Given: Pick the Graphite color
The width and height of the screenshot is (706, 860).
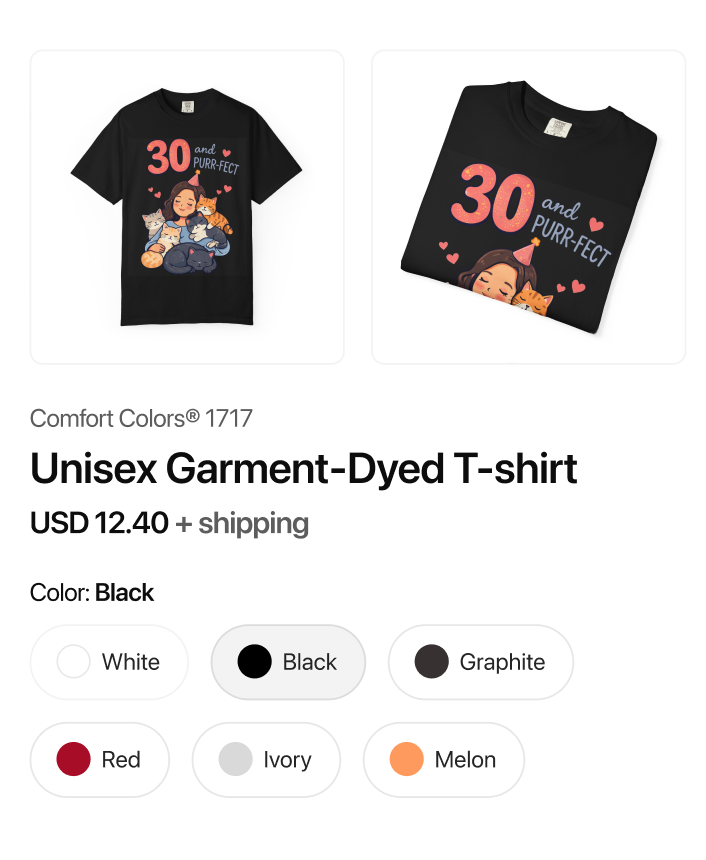Looking at the screenshot, I should (480, 662).
